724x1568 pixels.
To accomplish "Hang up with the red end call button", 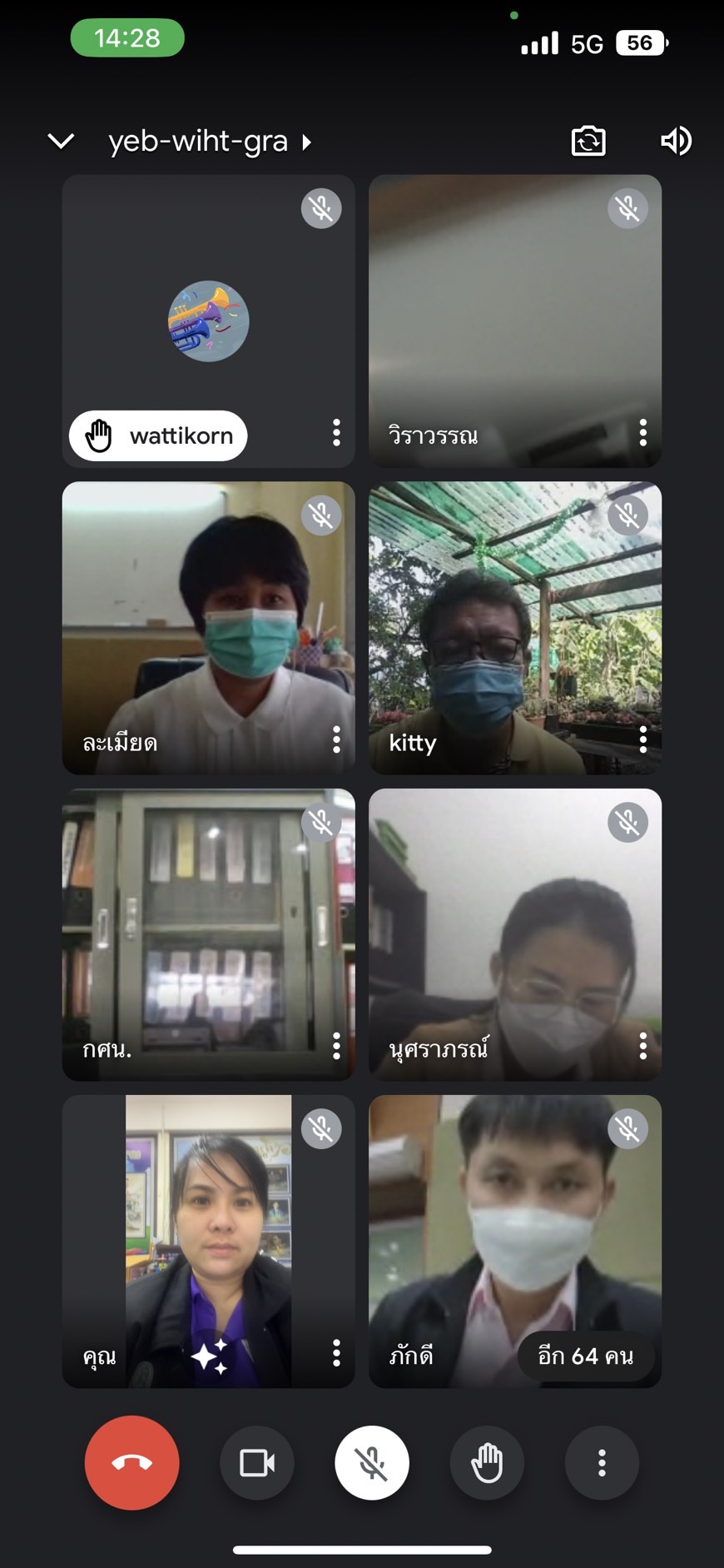I will click(x=131, y=1462).
